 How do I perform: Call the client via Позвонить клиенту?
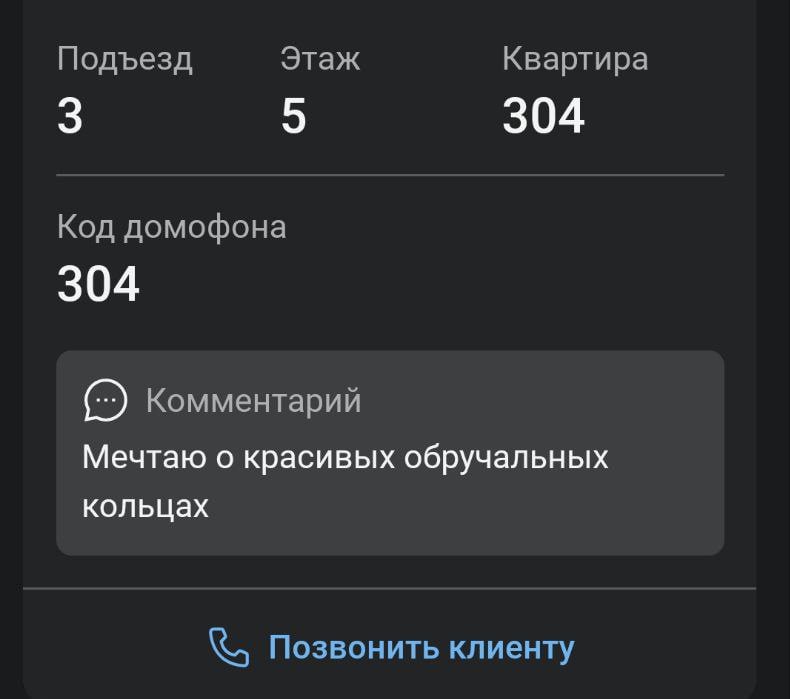(x=392, y=647)
